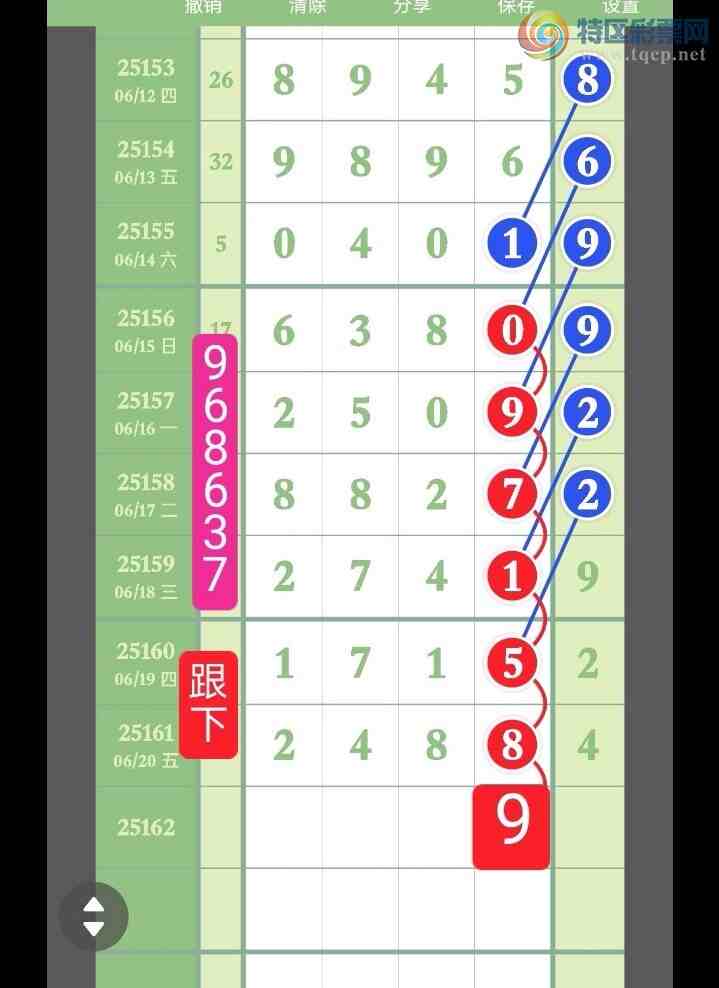The height and width of the screenshot is (988, 719).
Task: Clear all marks with 清除
Action: tap(307, 7)
